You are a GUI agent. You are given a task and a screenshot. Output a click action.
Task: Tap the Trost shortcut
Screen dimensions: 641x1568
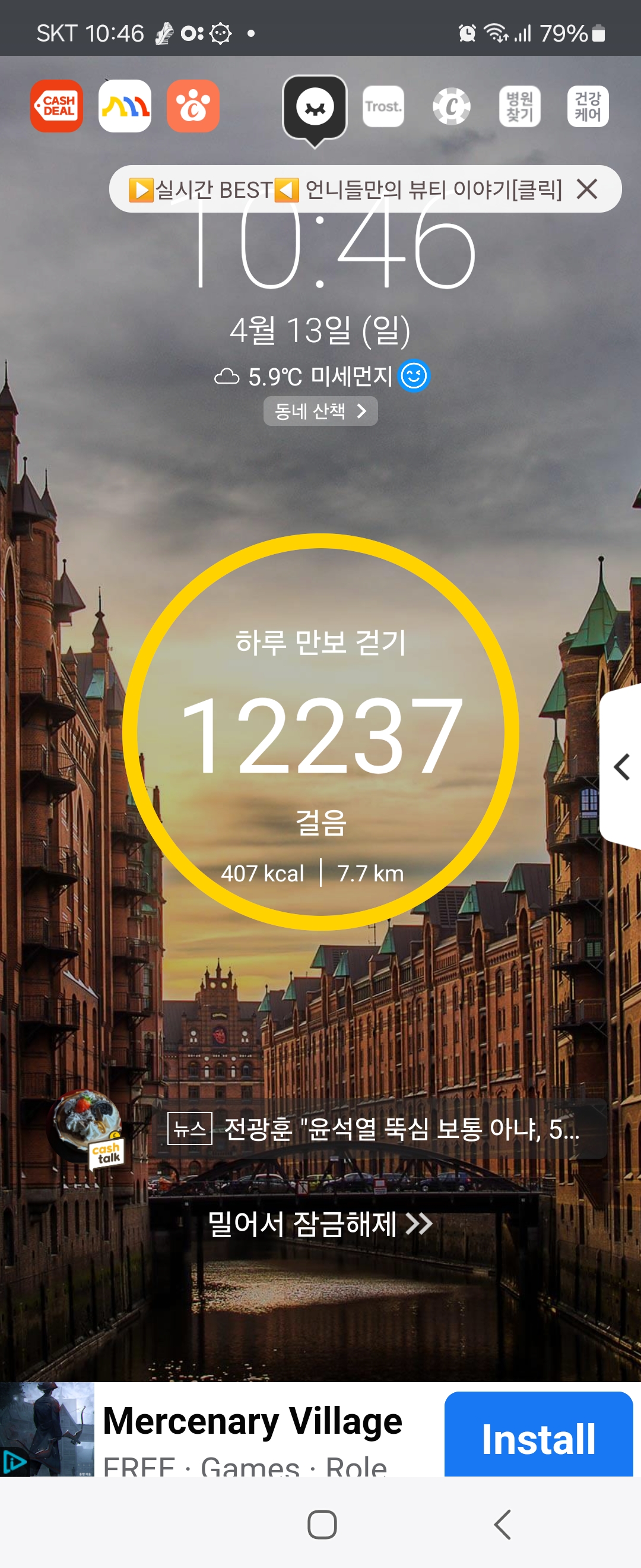(383, 106)
